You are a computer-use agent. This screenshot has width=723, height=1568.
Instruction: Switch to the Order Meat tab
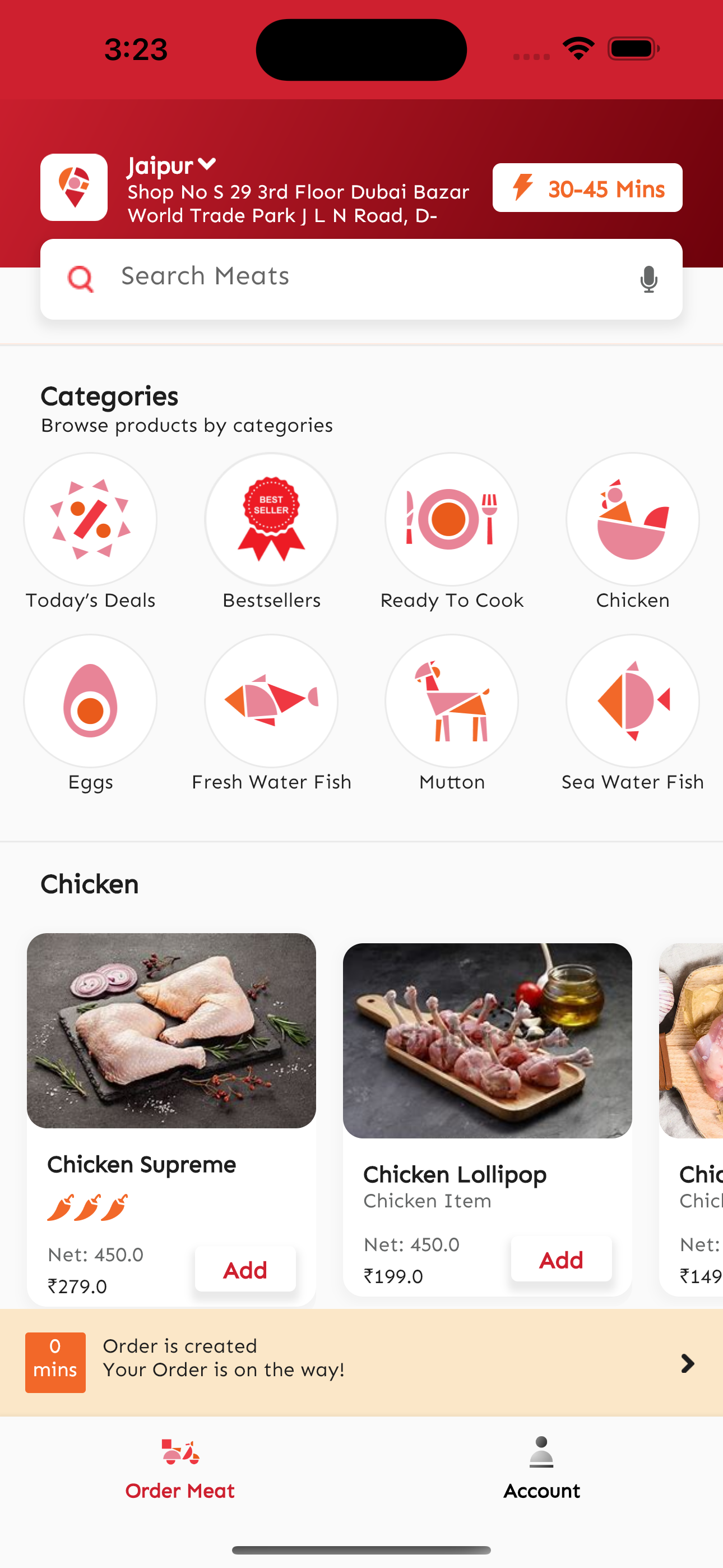click(180, 1468)
